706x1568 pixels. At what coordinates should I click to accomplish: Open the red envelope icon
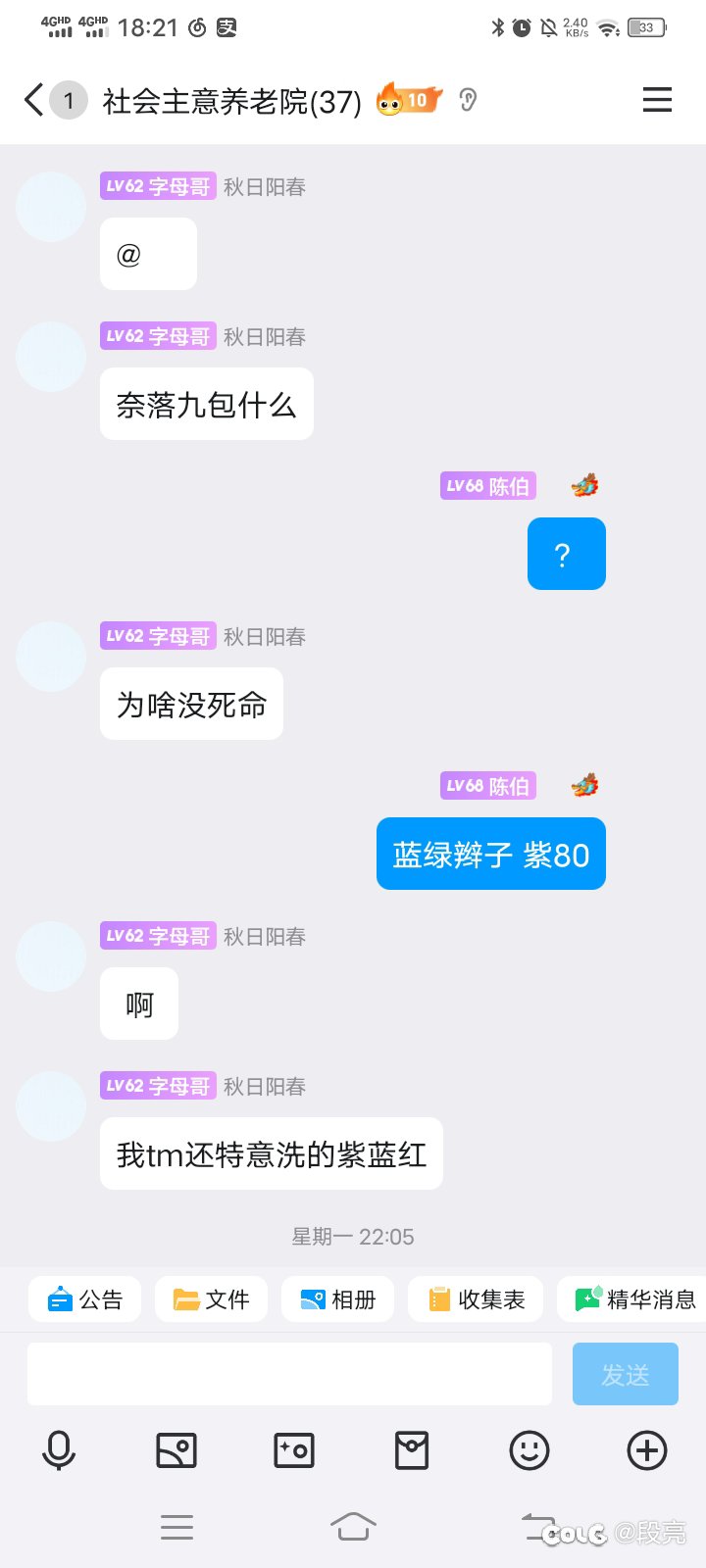point(412,1450)
